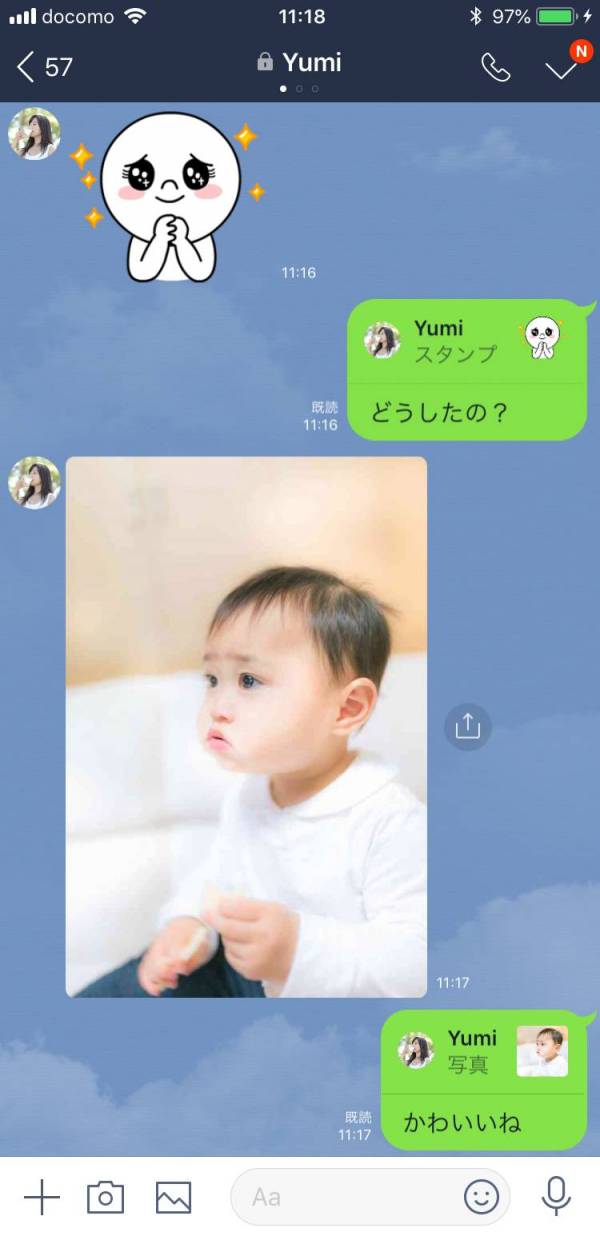Open Yumi's profile picture beside the sticker

[x=34, y=133]
